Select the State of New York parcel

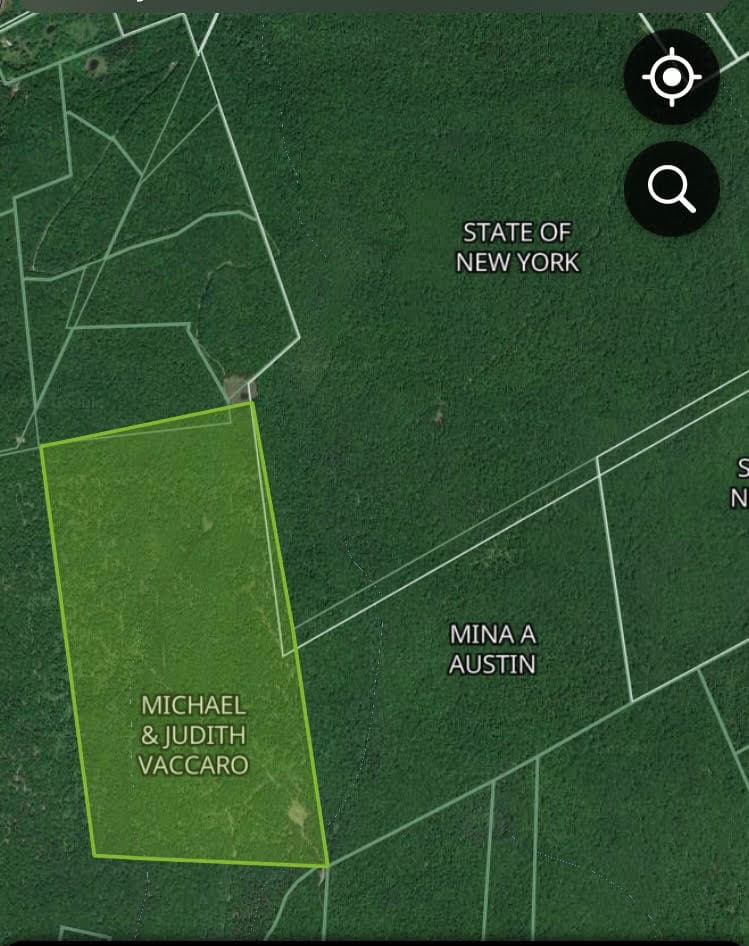(x=517, y=247)
